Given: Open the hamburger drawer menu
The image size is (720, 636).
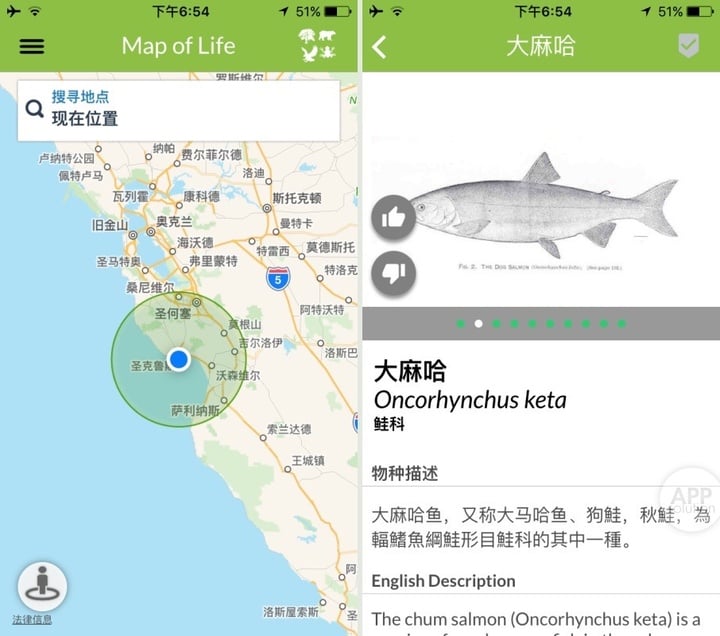Looking at the screenshot, I should point(32,47).
